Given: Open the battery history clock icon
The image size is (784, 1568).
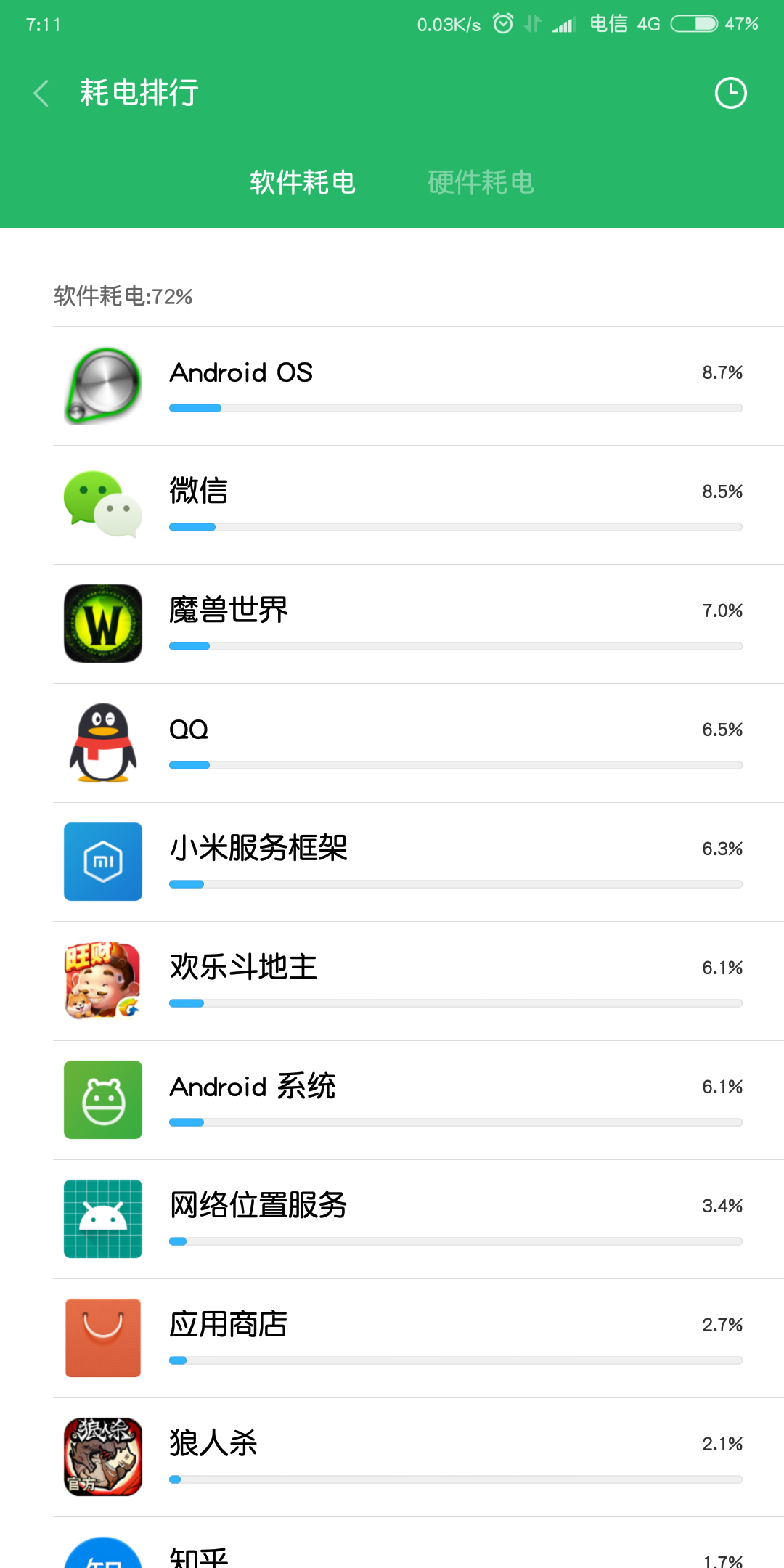Looking at the screenshot, I should (x=730, y=94).
